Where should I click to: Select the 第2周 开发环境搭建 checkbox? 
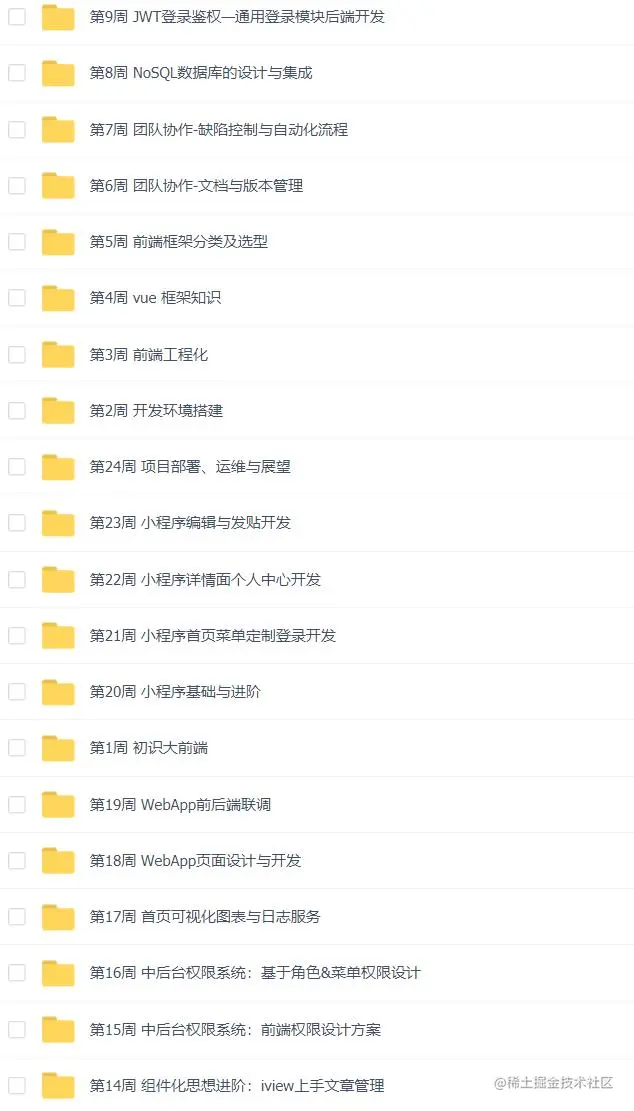[x=17, y=410]
